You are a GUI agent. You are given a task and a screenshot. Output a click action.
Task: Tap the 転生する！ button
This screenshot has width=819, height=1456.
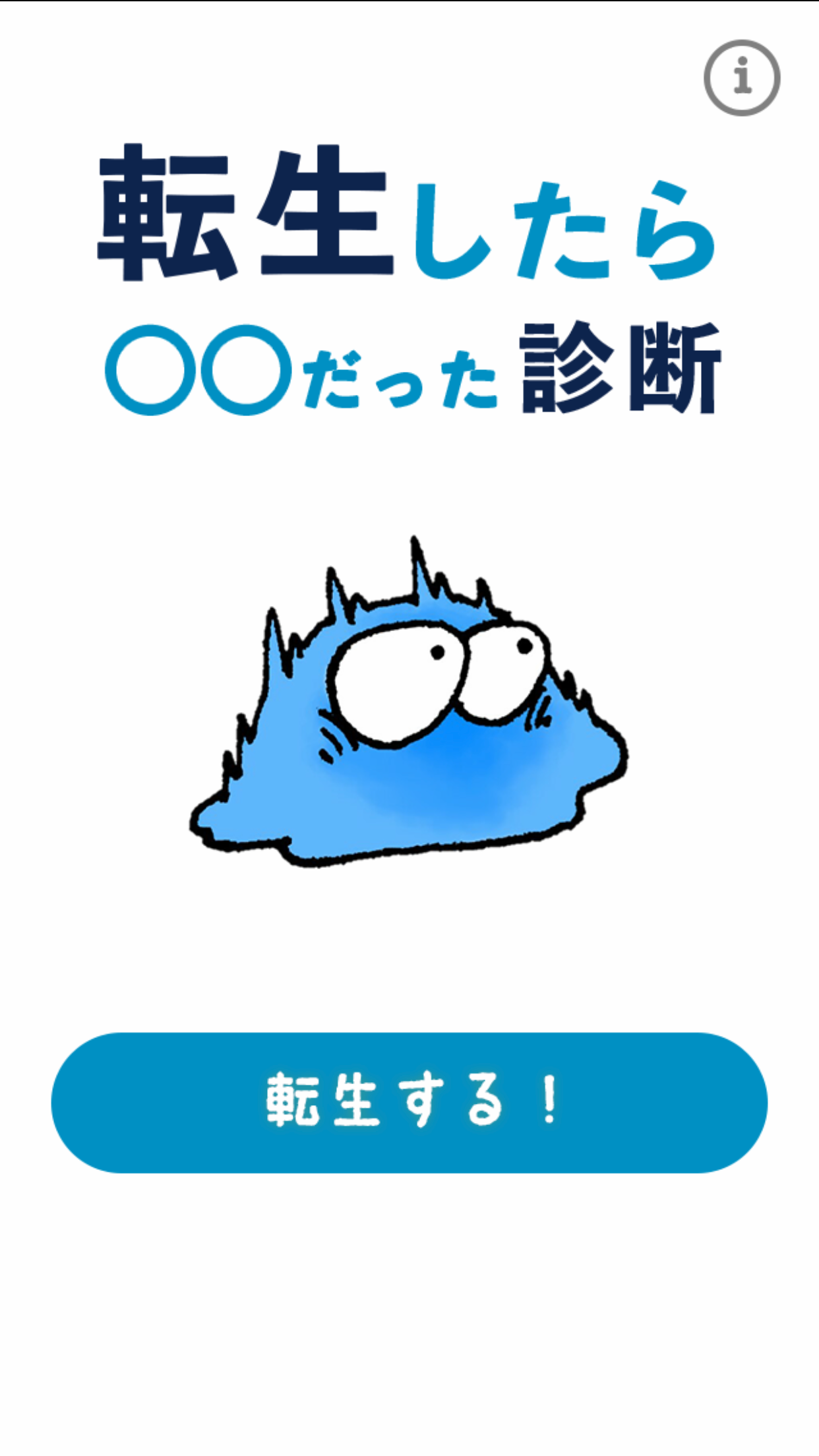tap(409, 1102)
